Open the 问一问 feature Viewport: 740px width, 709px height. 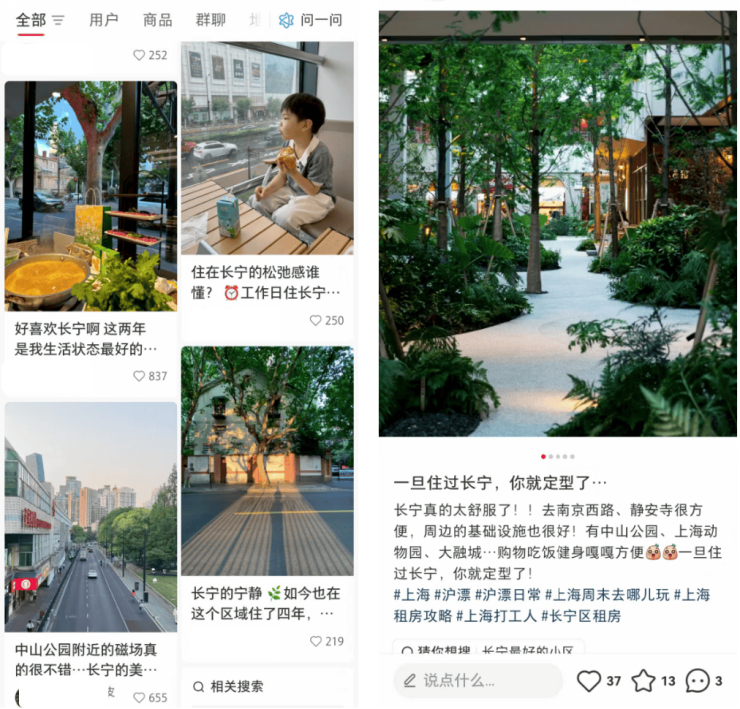coord(311,20)
